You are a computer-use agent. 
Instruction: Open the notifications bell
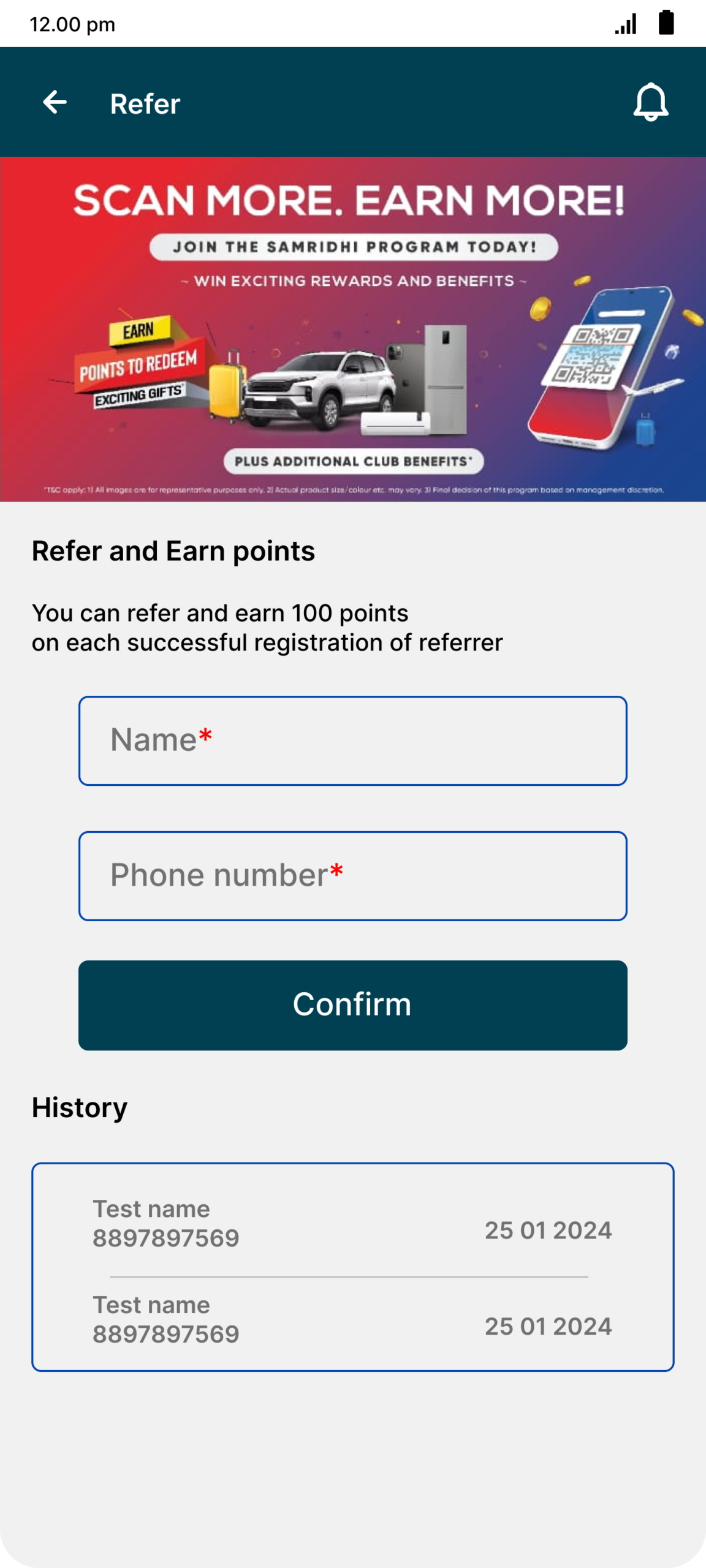[x=650, y=102]
